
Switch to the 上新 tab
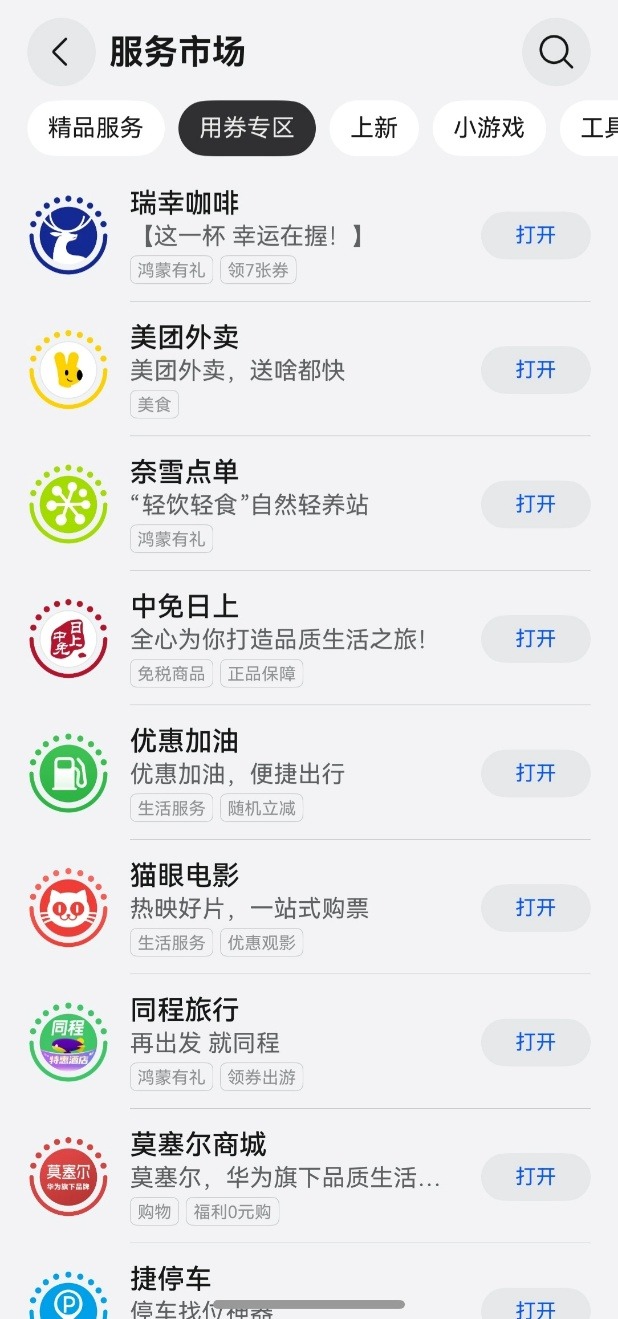pos(374,128)
